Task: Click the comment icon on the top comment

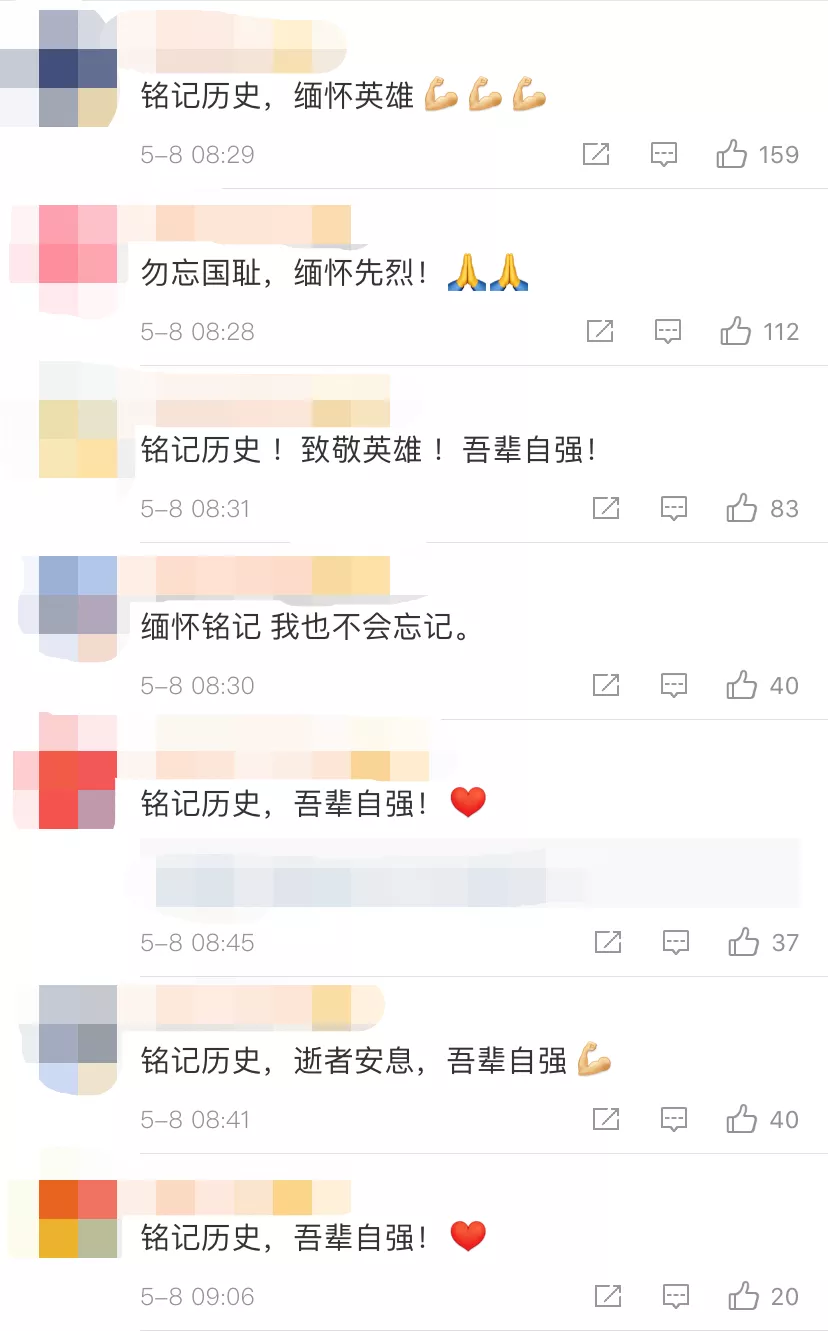Action: coord(663,154)
